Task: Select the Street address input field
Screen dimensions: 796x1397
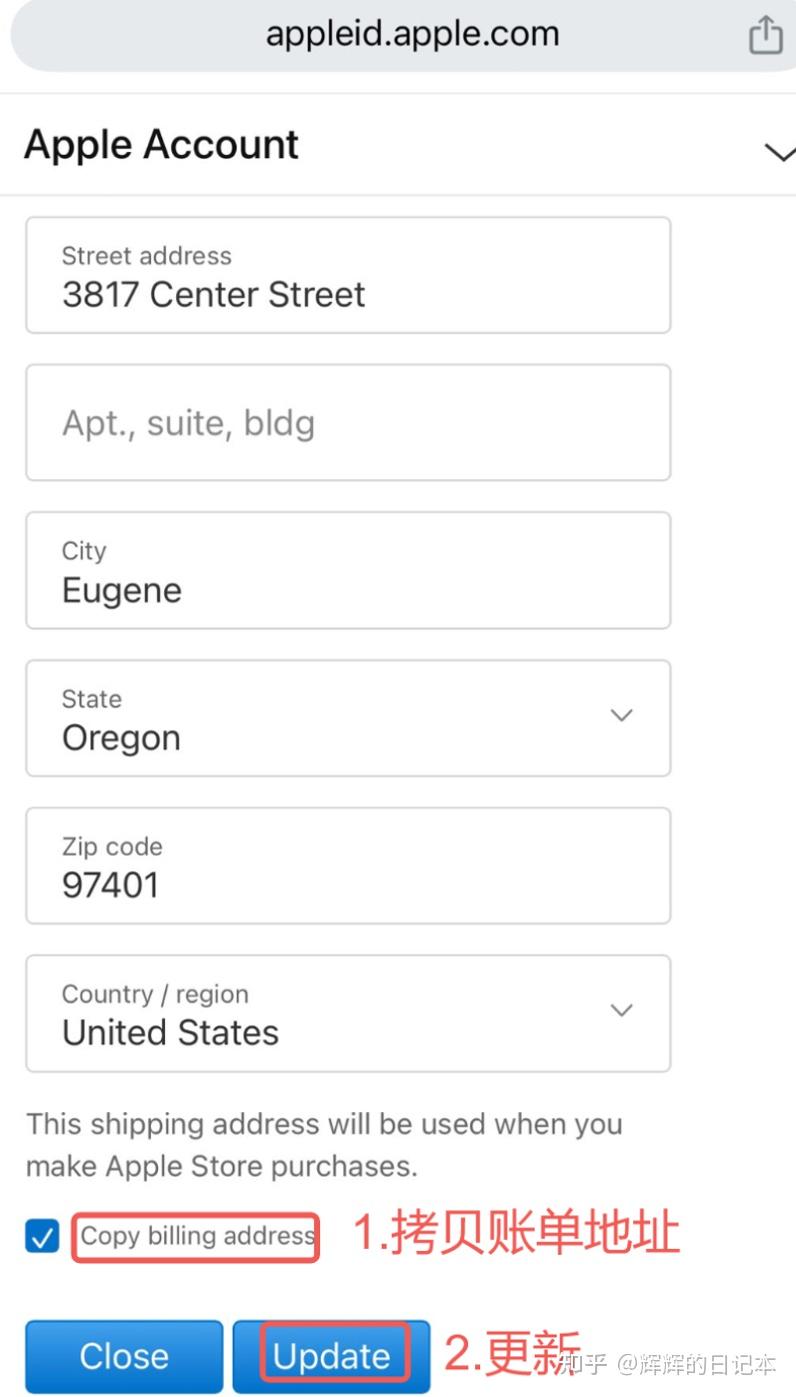Action: (347, 275)
